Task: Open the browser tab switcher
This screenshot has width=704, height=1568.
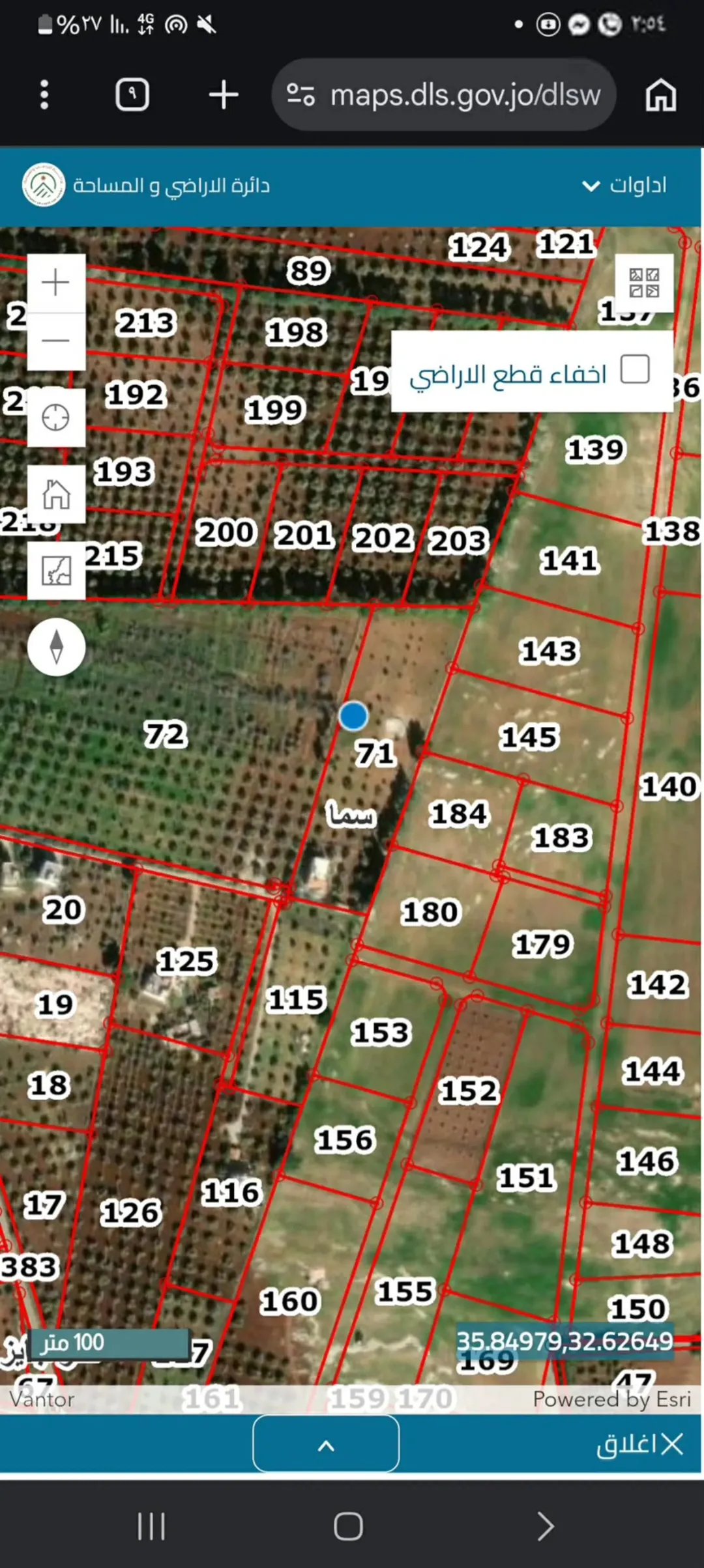Action: pos(132,95)
